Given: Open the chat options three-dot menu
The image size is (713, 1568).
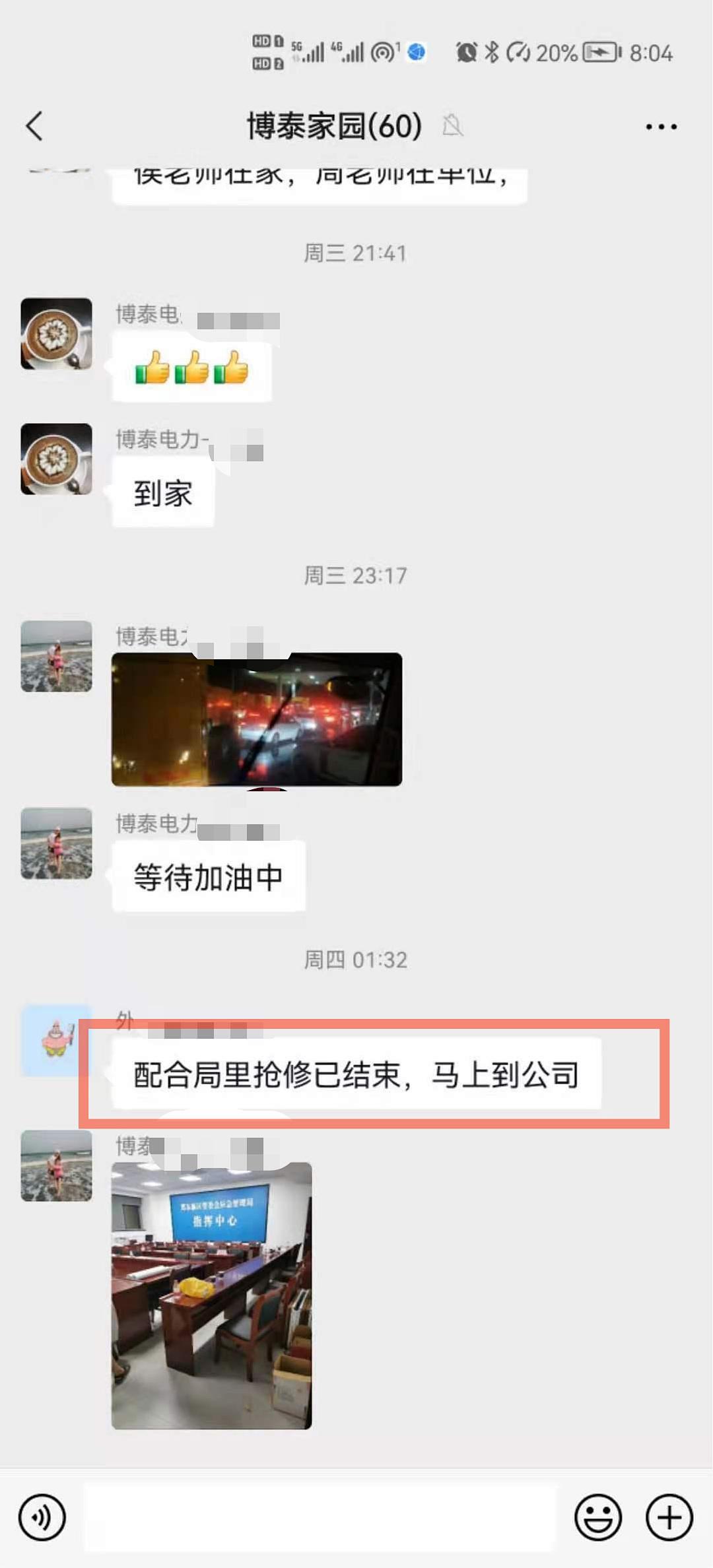Looking at the screenshot, I should click(661, 126).
